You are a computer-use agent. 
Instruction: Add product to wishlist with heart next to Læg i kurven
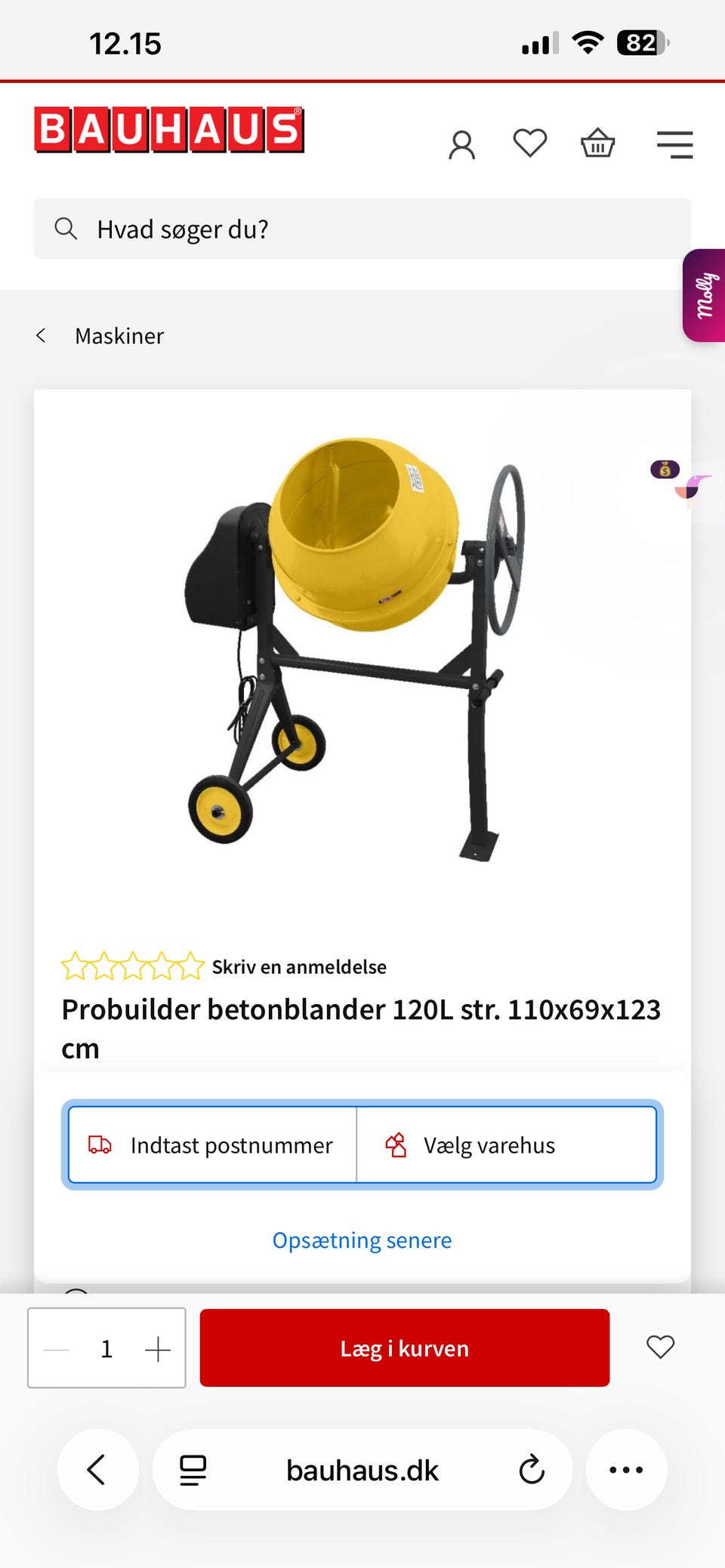point(659,1347)
